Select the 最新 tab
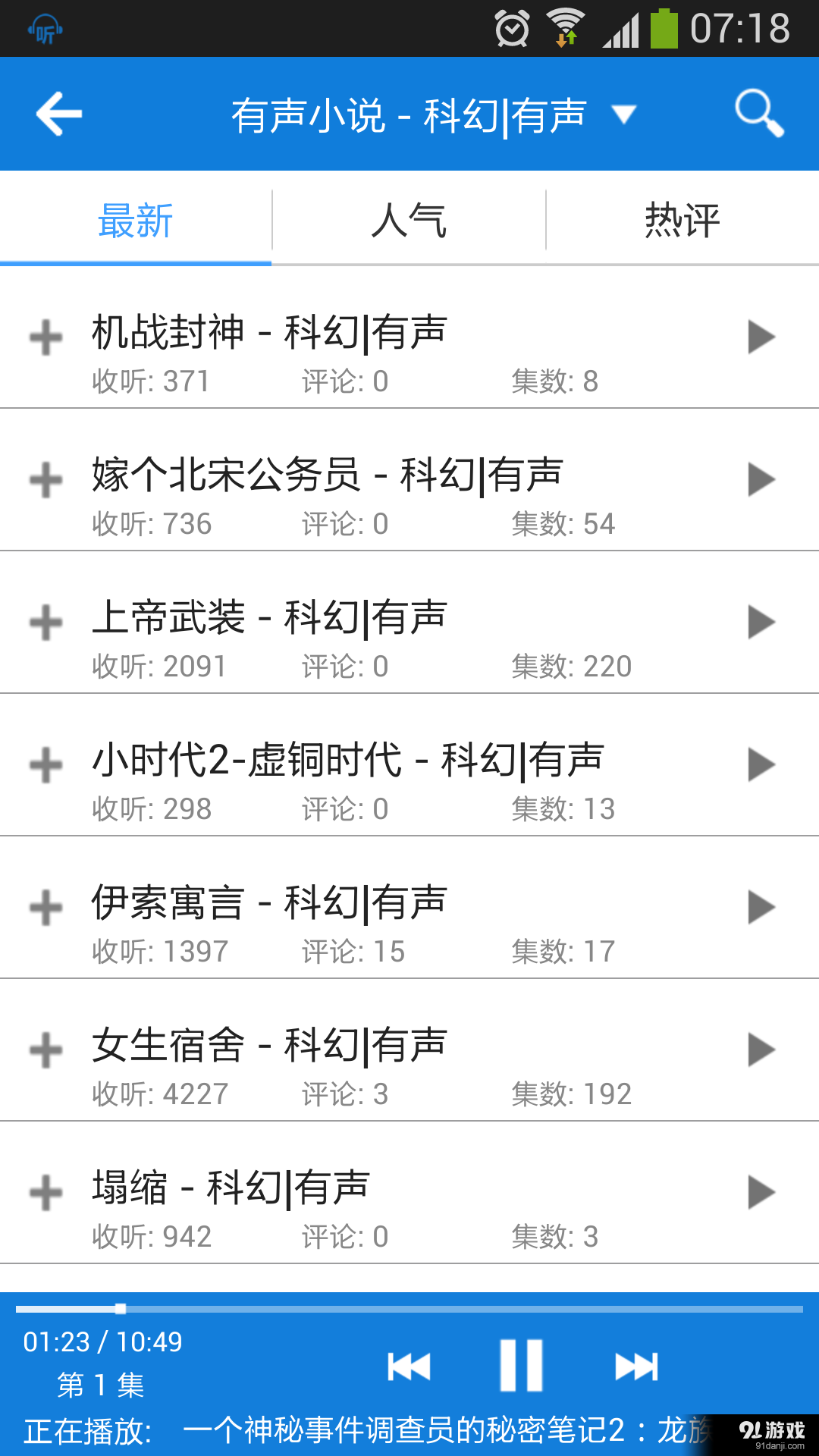819x1456 pixels. (x=135, y=219)
